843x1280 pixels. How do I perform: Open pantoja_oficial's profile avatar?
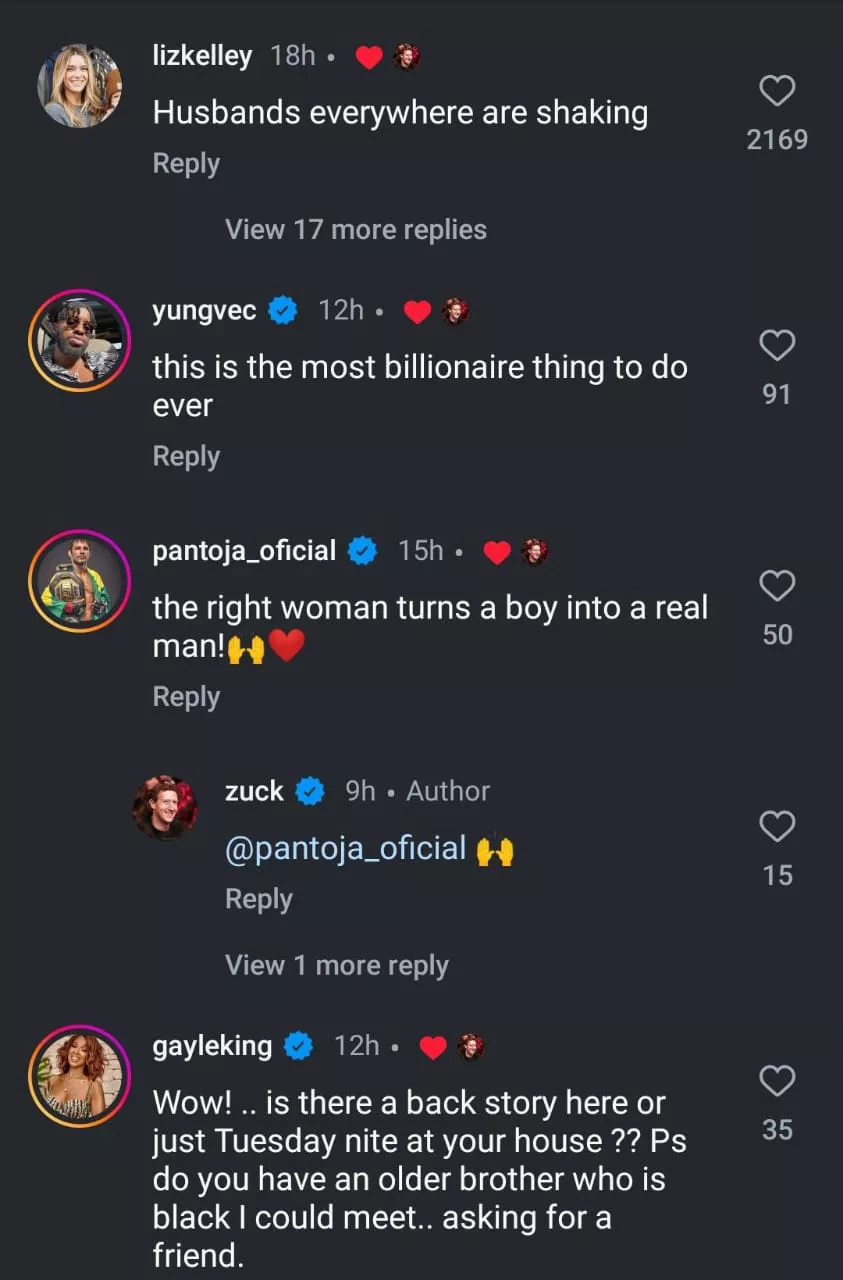[x=80, y=580]
